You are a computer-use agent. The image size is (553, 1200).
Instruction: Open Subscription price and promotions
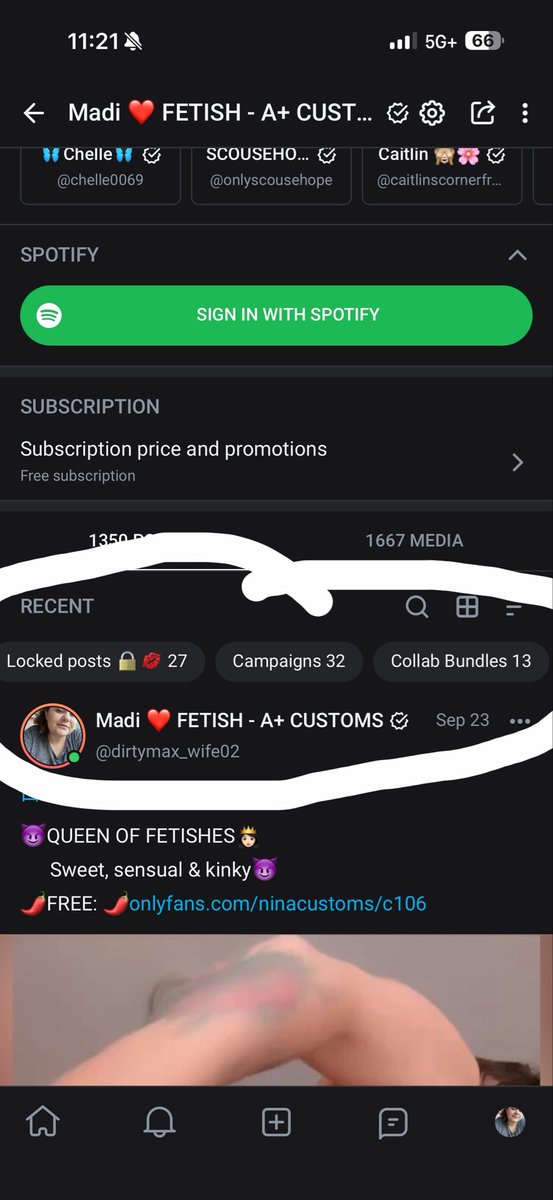click(276, 461)
